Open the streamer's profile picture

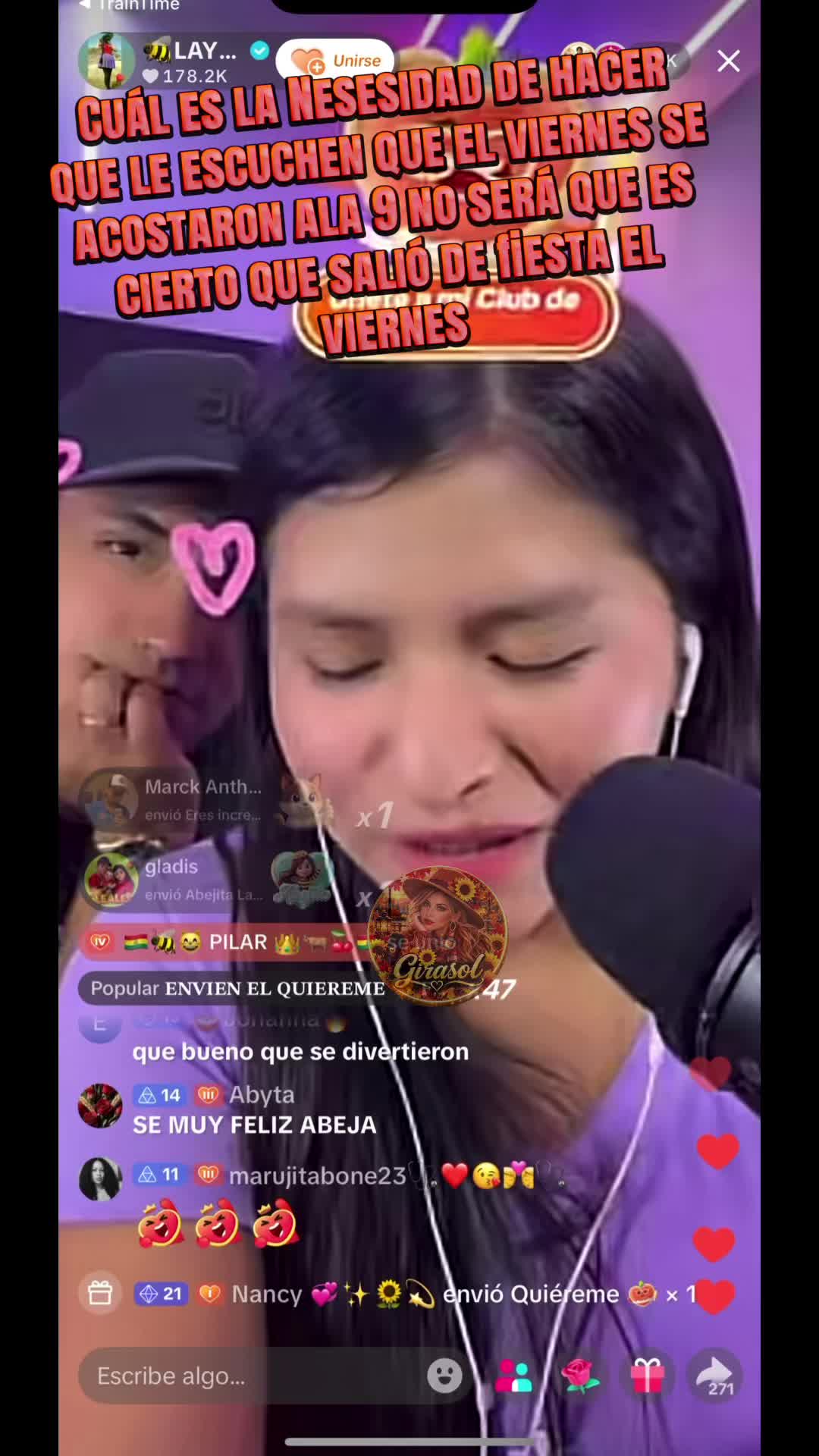tap(106, 61)
